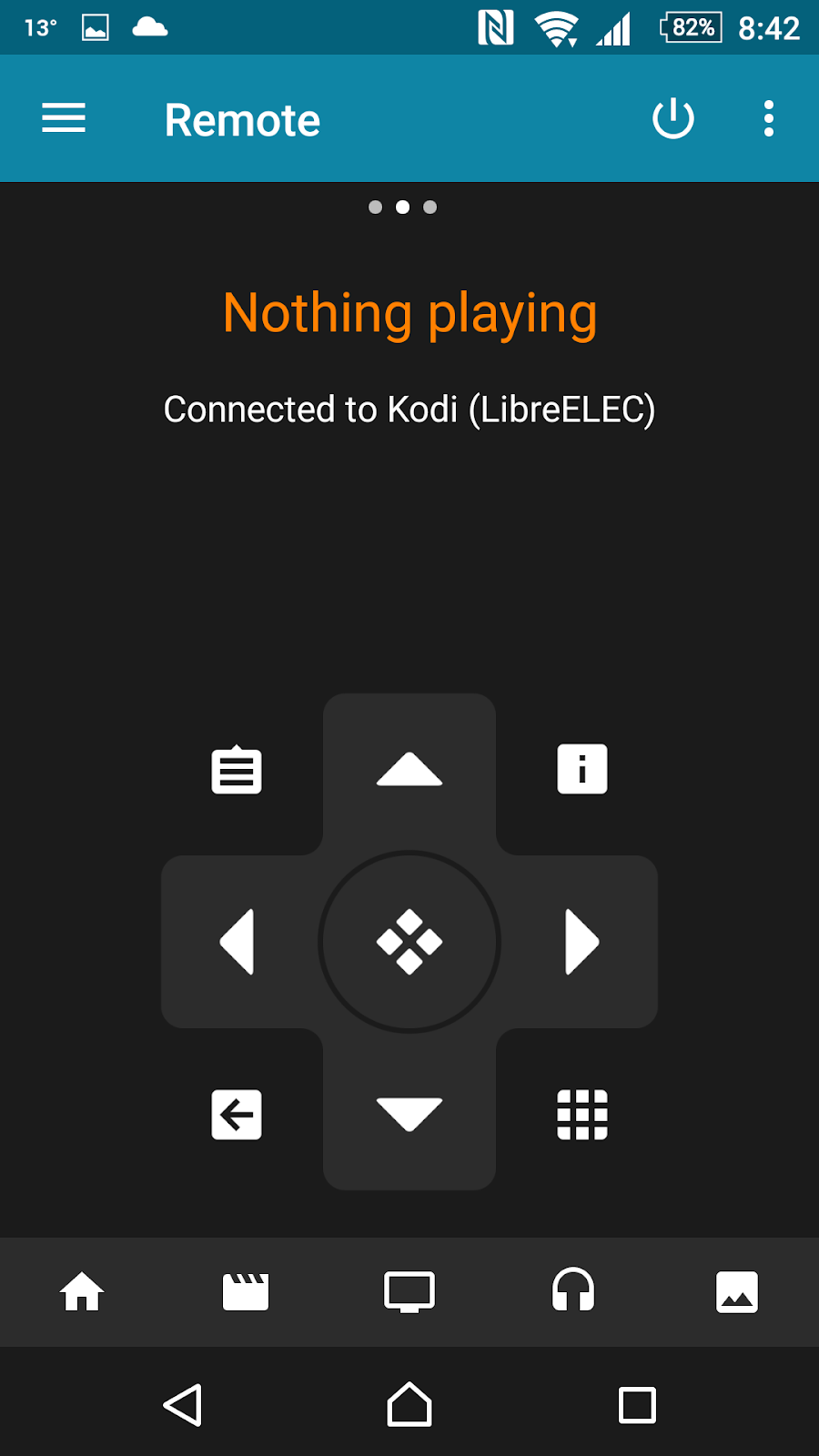Tap the right arrow on the d-pad
Screen dimensions: 819x1456
(x=581, y=942)
